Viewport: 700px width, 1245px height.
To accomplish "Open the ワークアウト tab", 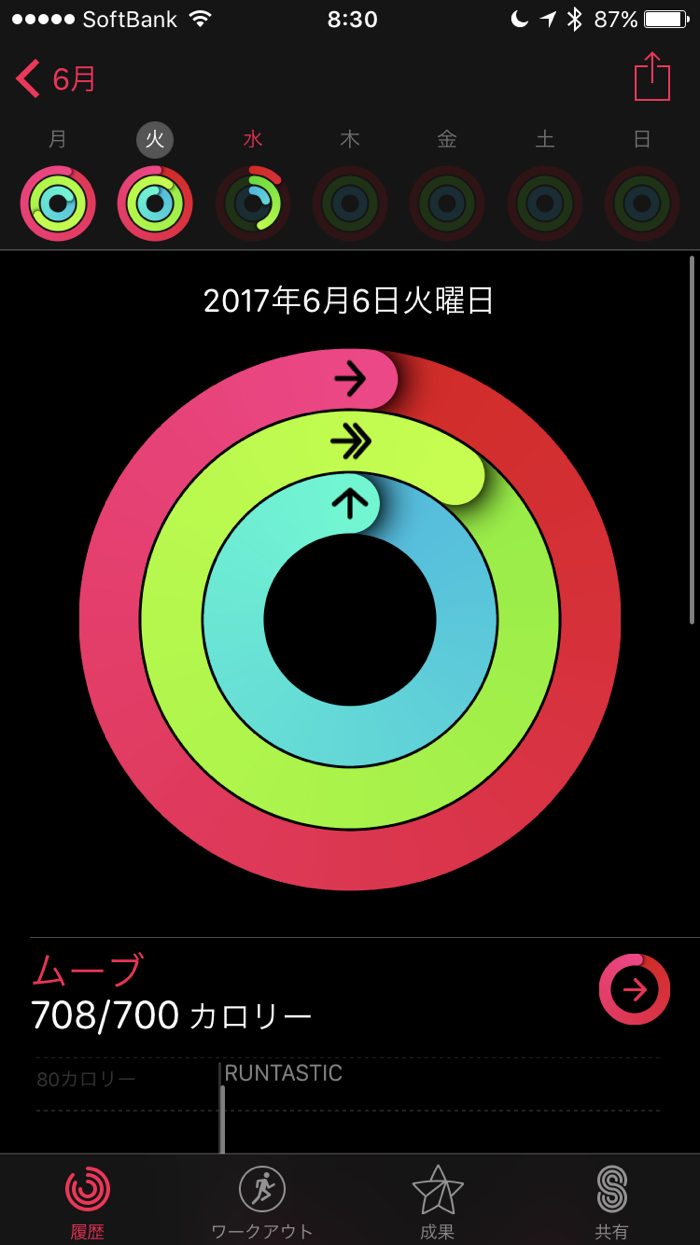I will click(x=262, y=1200).
